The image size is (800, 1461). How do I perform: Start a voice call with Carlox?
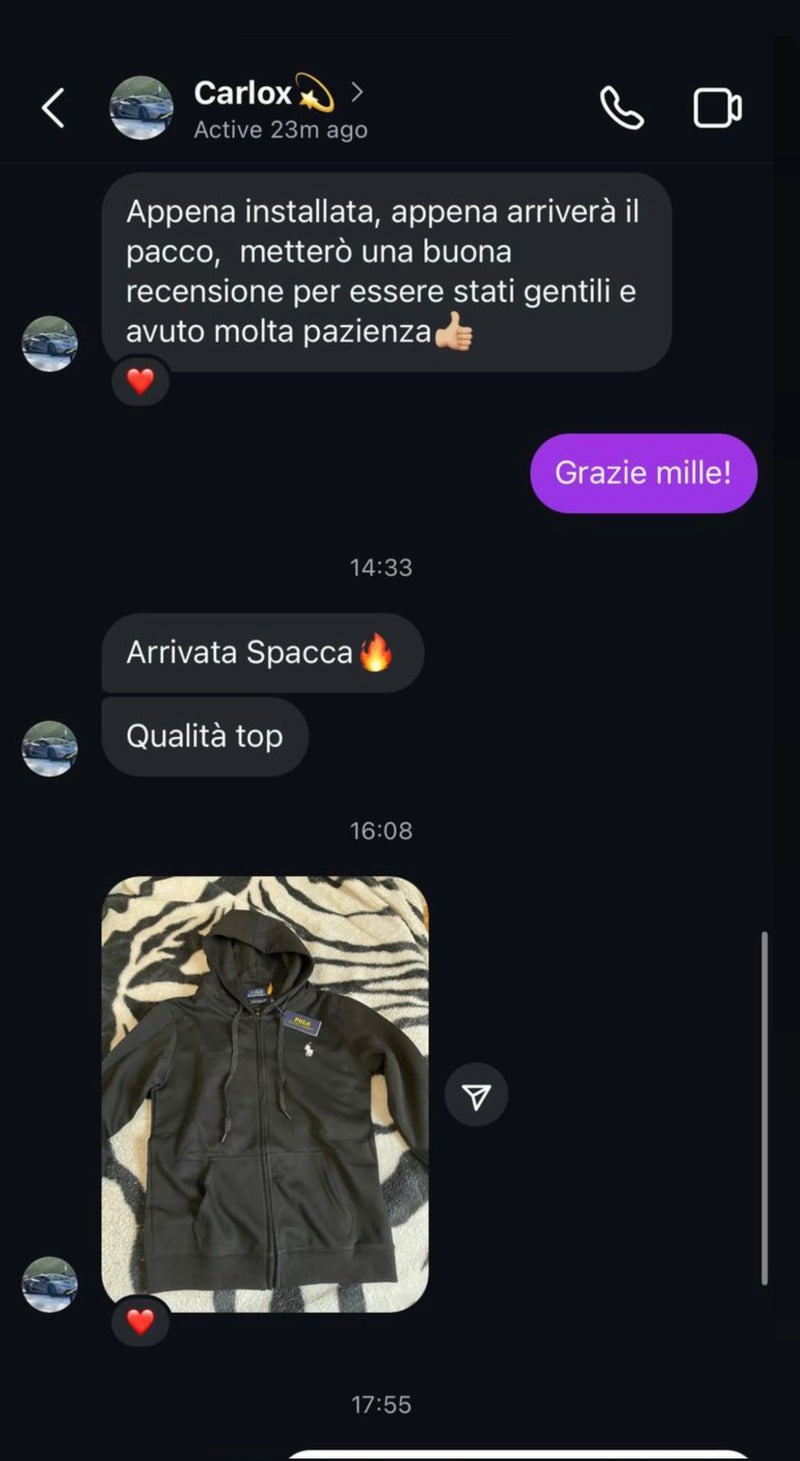[621, 108]
